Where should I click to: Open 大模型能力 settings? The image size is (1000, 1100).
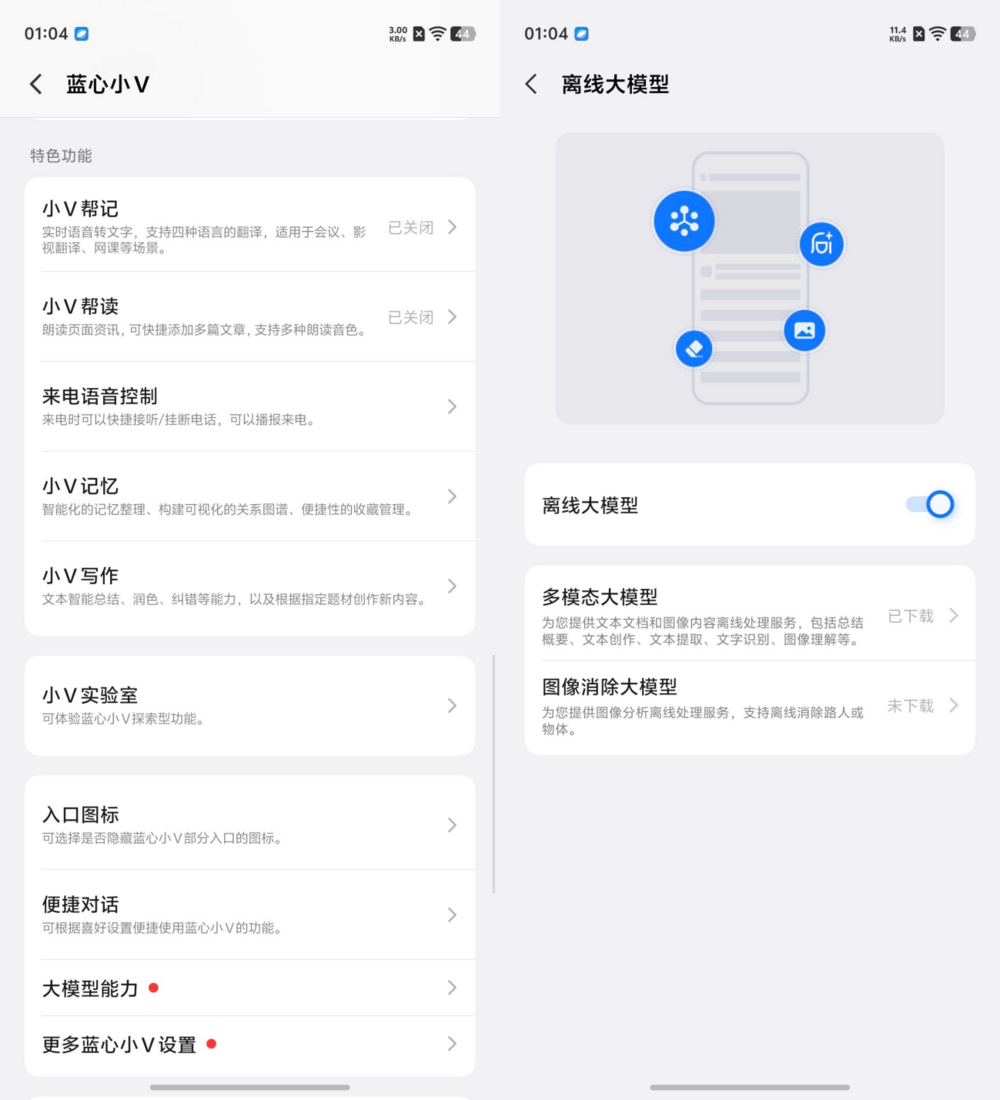coord(249,988)
